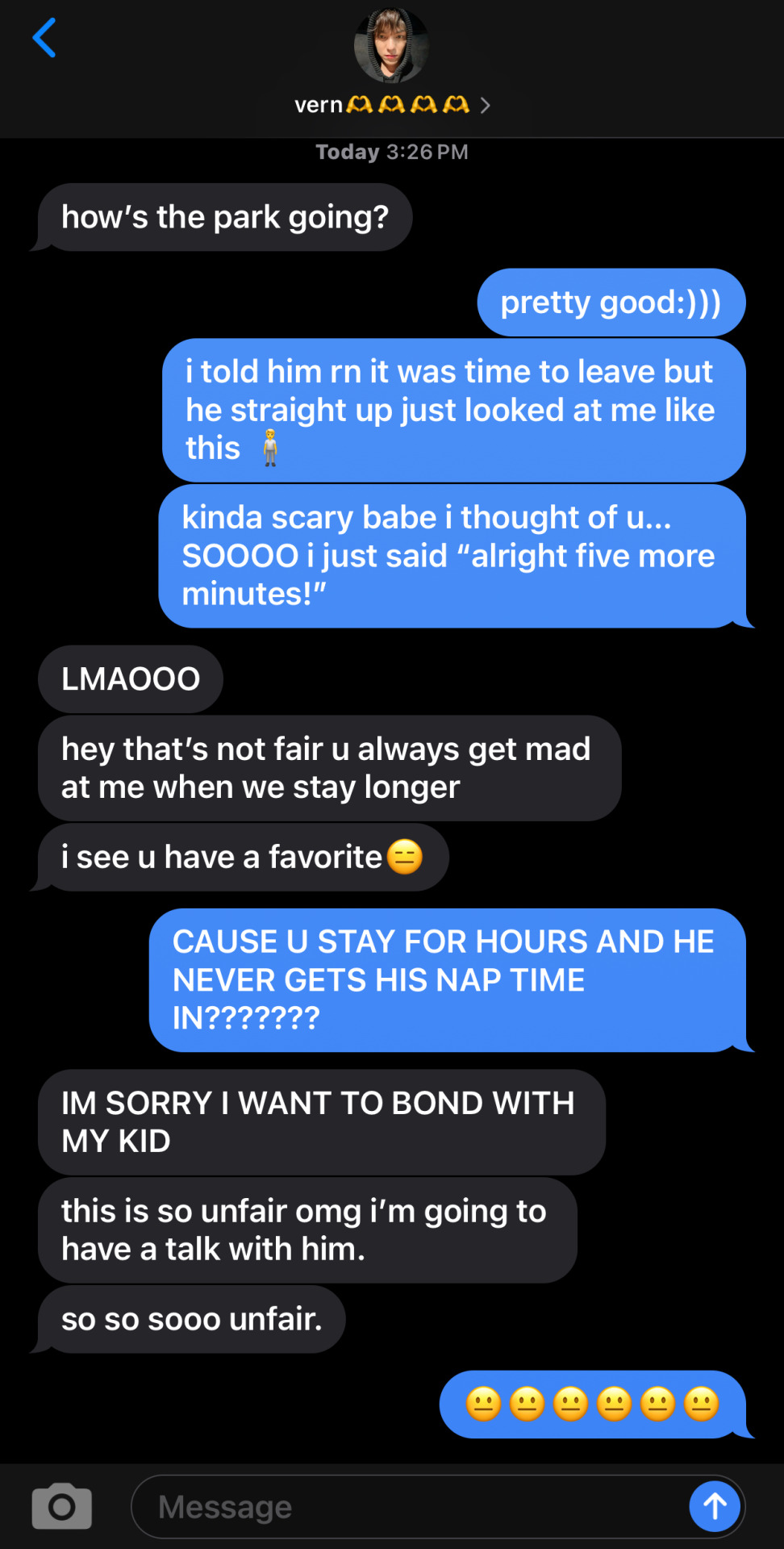Open the camera to attach a photo

point(62,1505)
